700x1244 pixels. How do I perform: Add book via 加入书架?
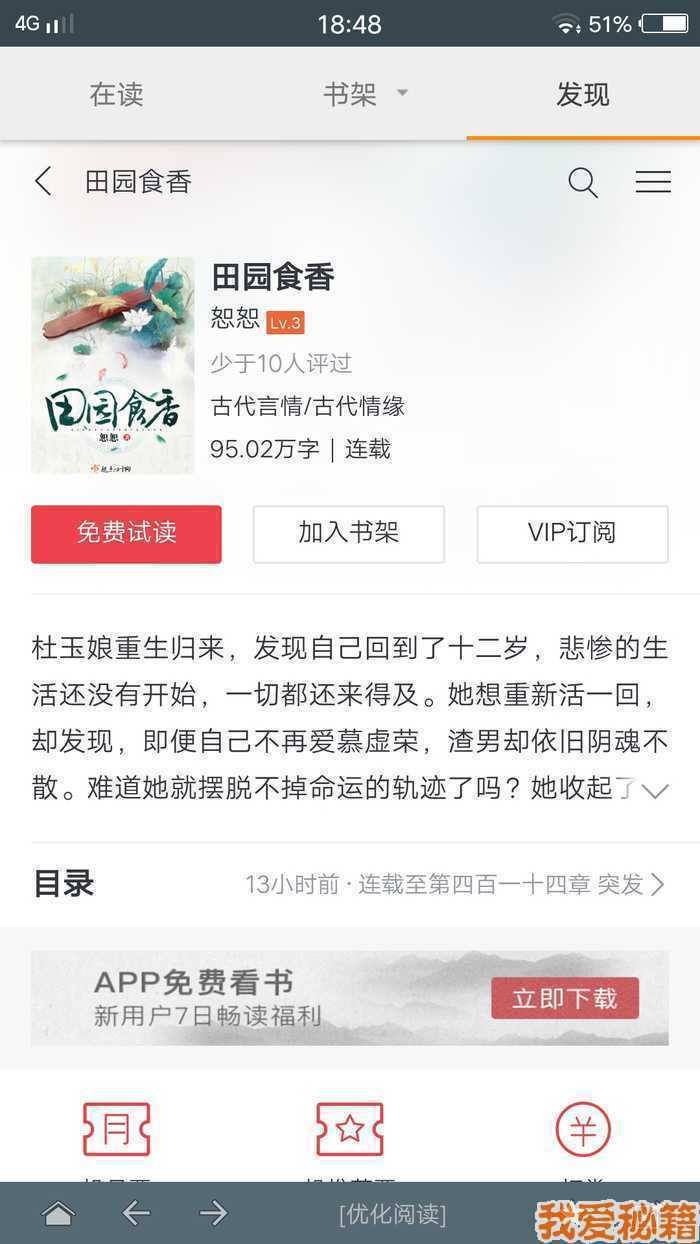coord(348,533)
